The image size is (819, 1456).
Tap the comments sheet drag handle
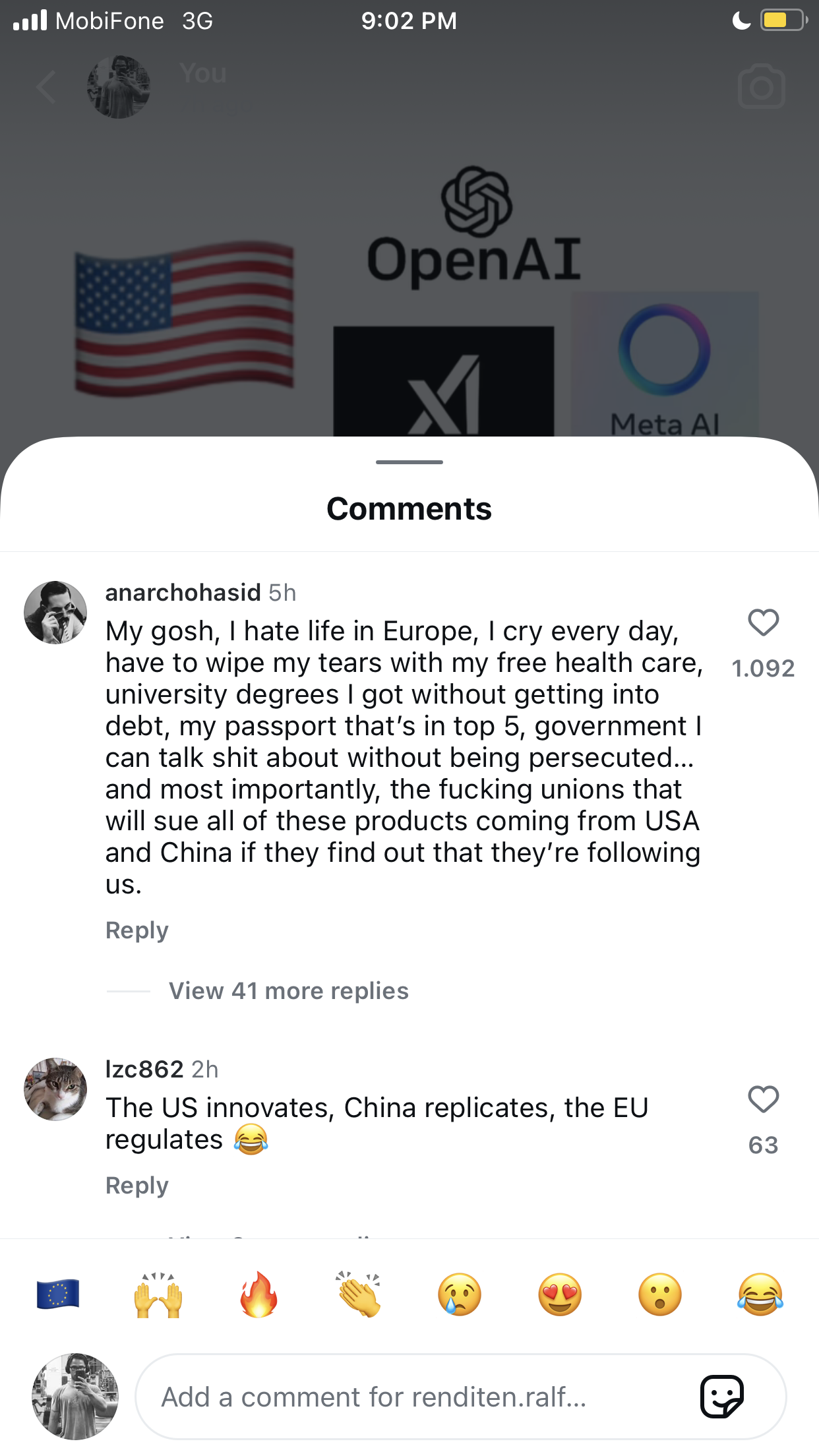pos(409,462)
